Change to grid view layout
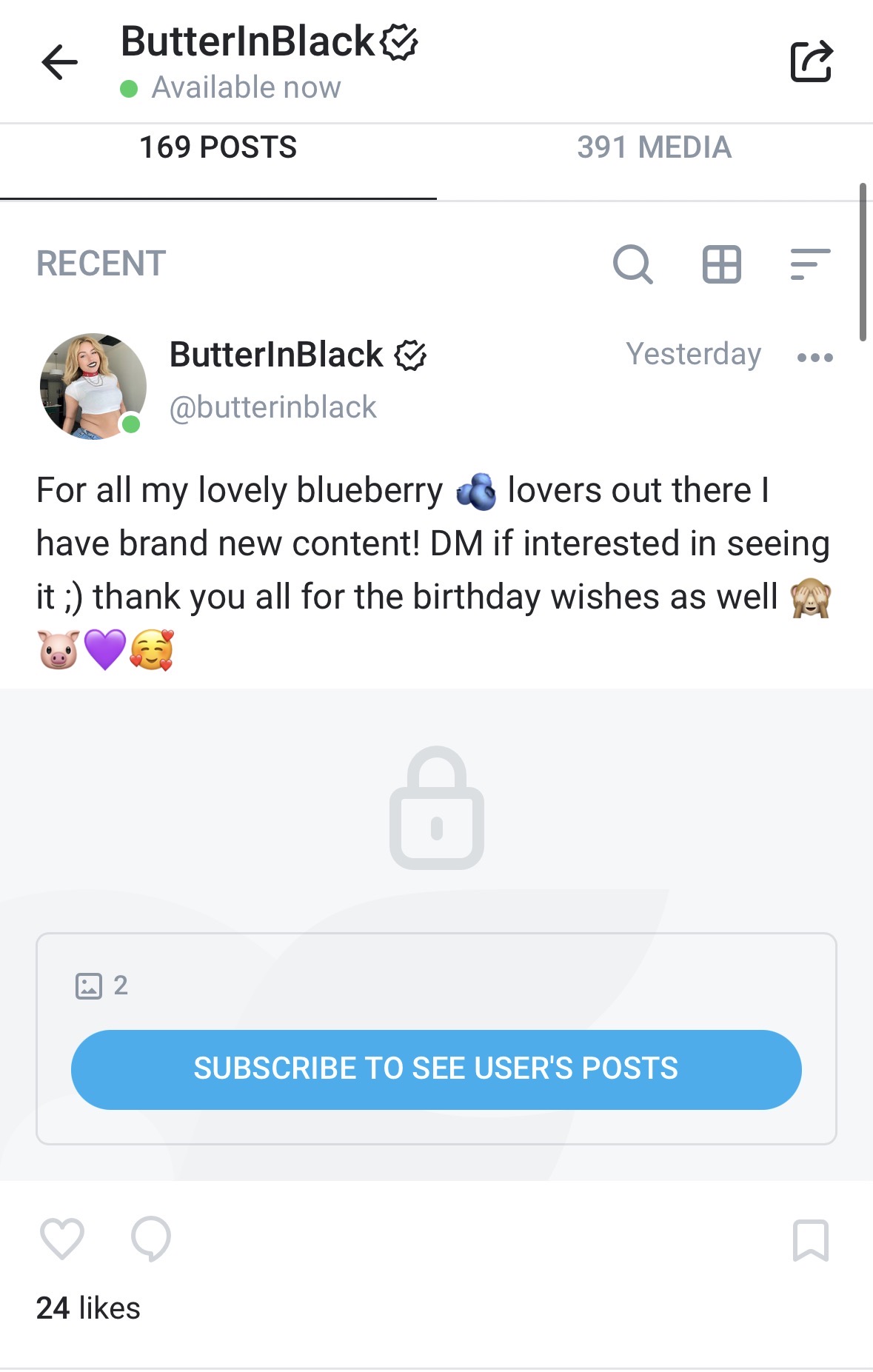The height and width of the screenshot is (1372, 873). [721, 264]
